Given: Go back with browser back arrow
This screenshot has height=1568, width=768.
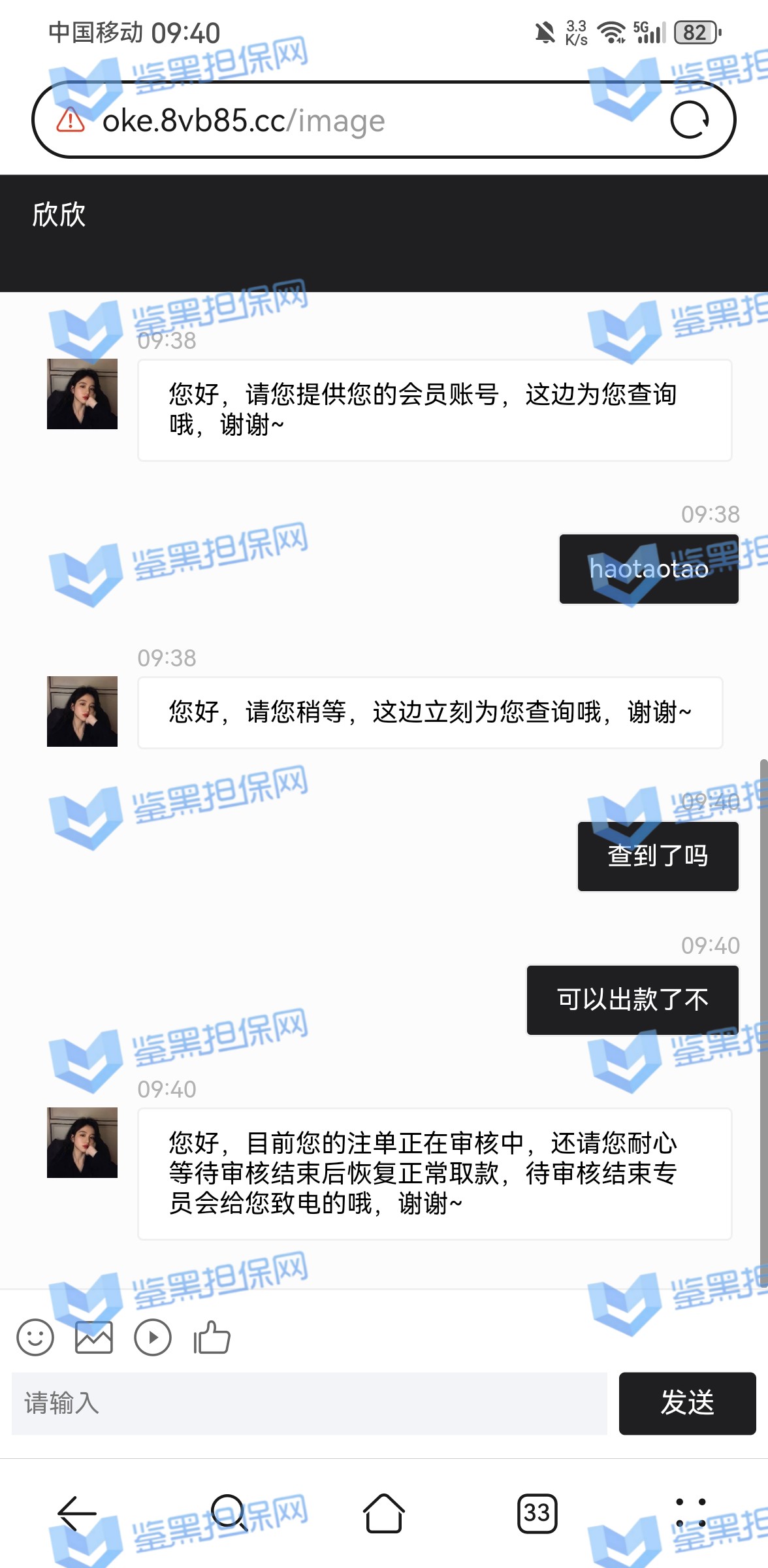Looking at the screenshot, I should [77, 1512].
